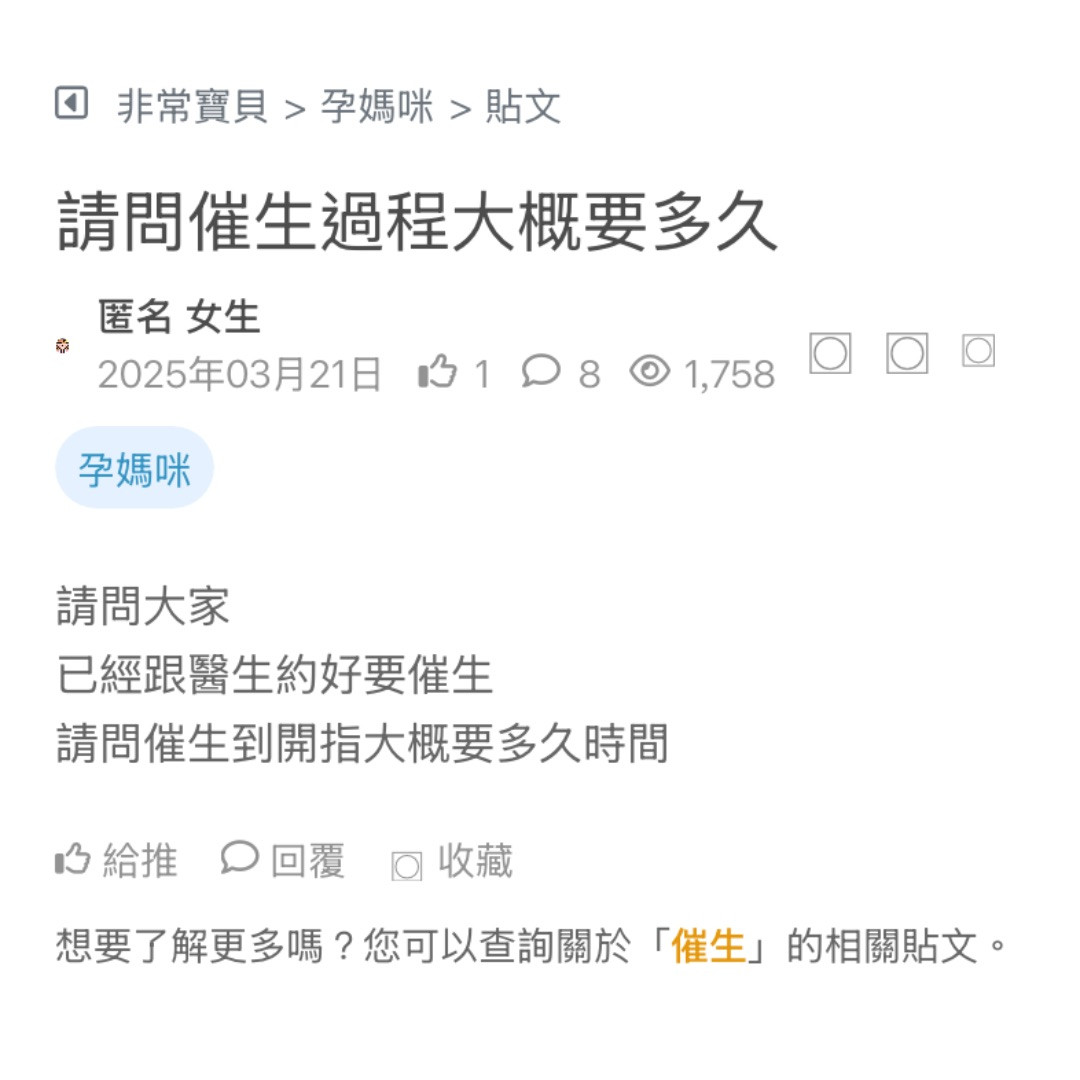Image resolution: width=1080 pixels, height=1080 pixels.
Task: Tap 回覆 to reply to post
Action: coord(283,860)
